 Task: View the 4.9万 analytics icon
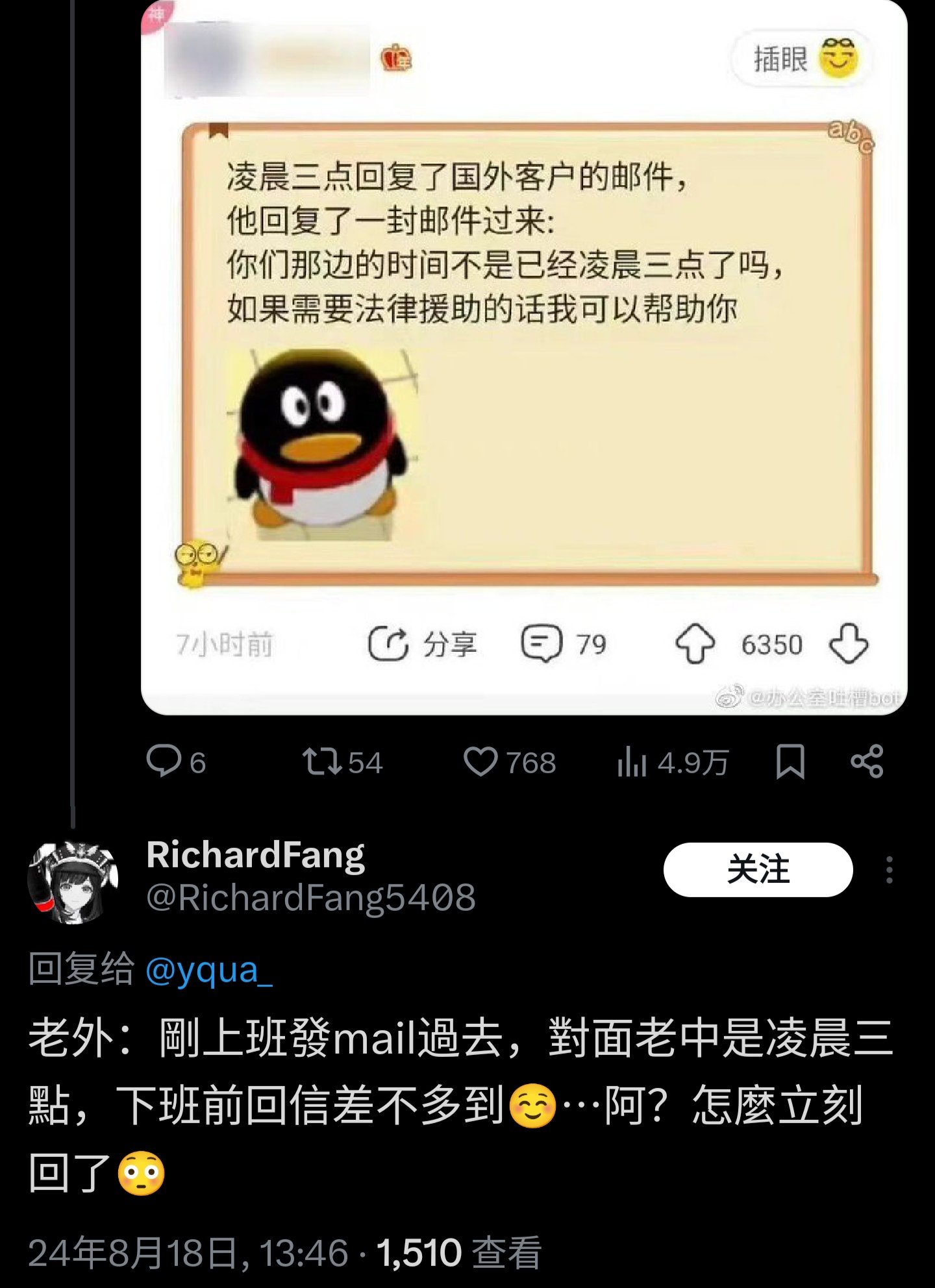(632, 761)
